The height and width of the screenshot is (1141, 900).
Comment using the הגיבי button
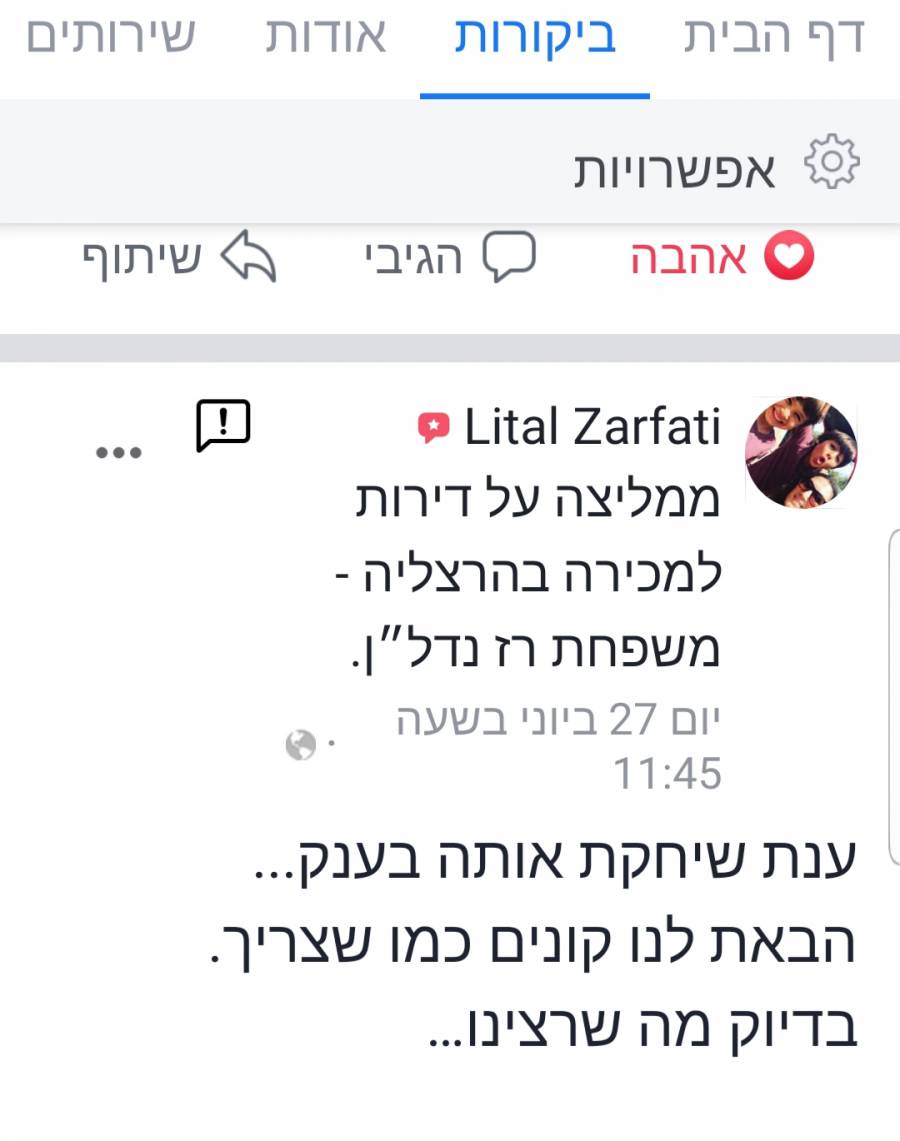[x=450, y=259]
